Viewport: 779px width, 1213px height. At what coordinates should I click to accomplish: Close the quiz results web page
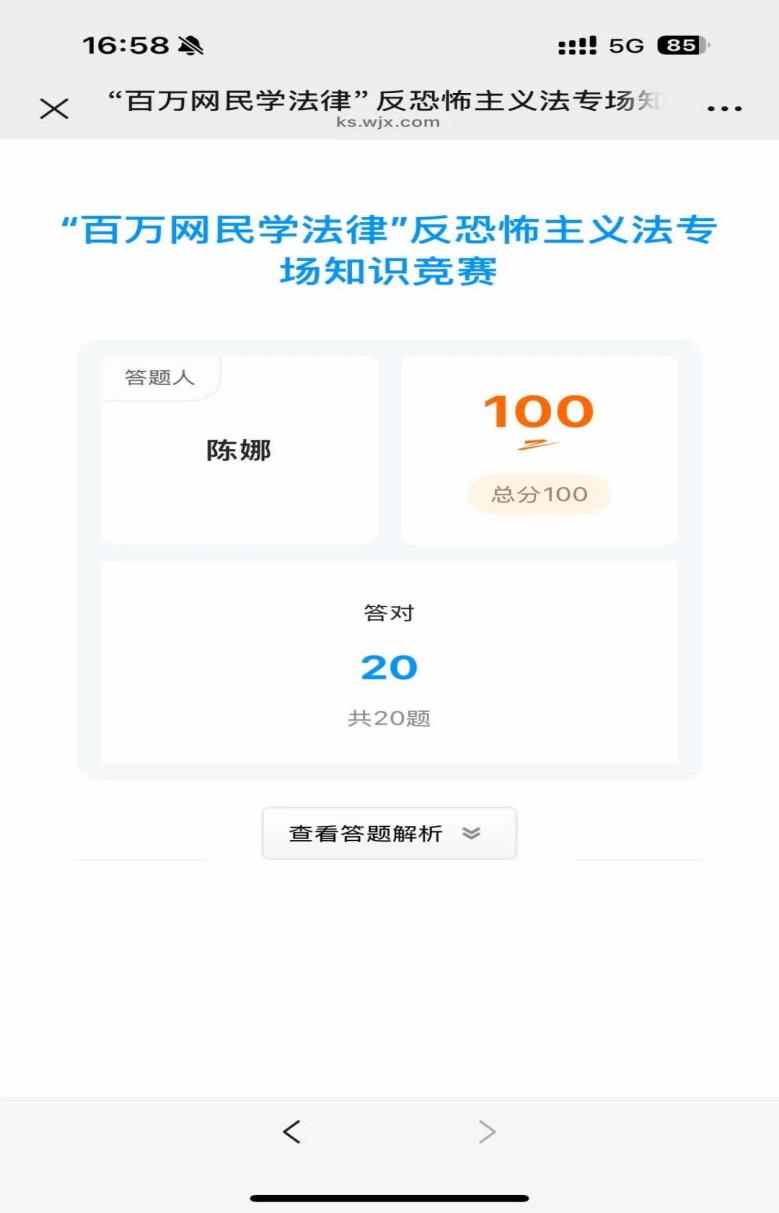(x=54, y=109)
